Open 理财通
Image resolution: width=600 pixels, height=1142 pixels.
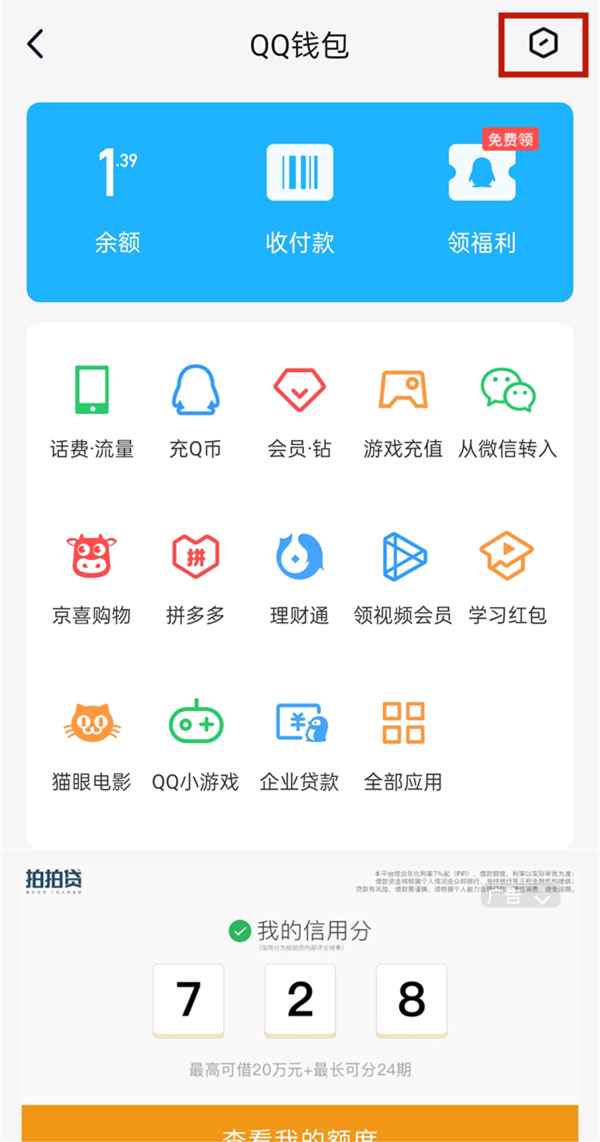(299, 578)
